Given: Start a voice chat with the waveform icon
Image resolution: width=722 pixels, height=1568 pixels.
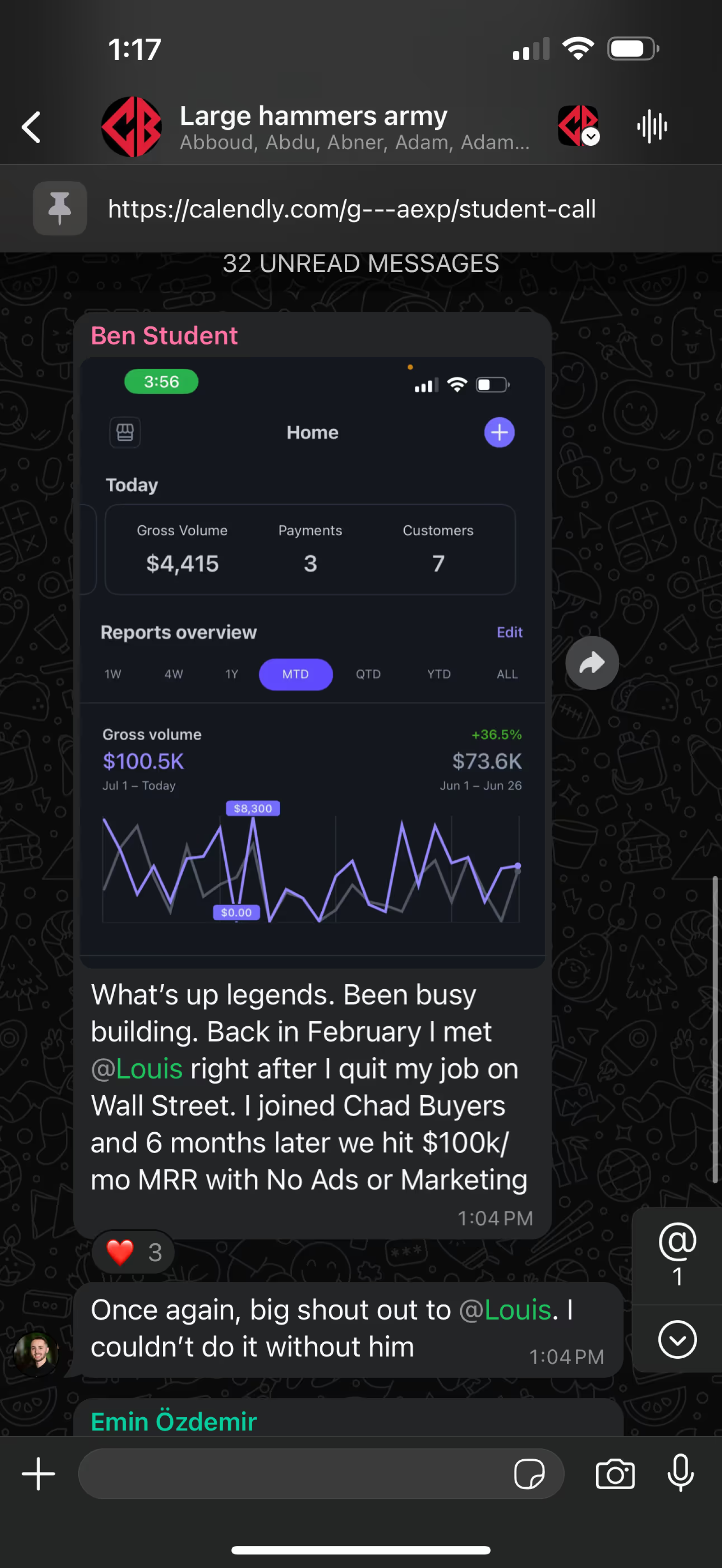Looking at the screenshot, I should point(652,127).
